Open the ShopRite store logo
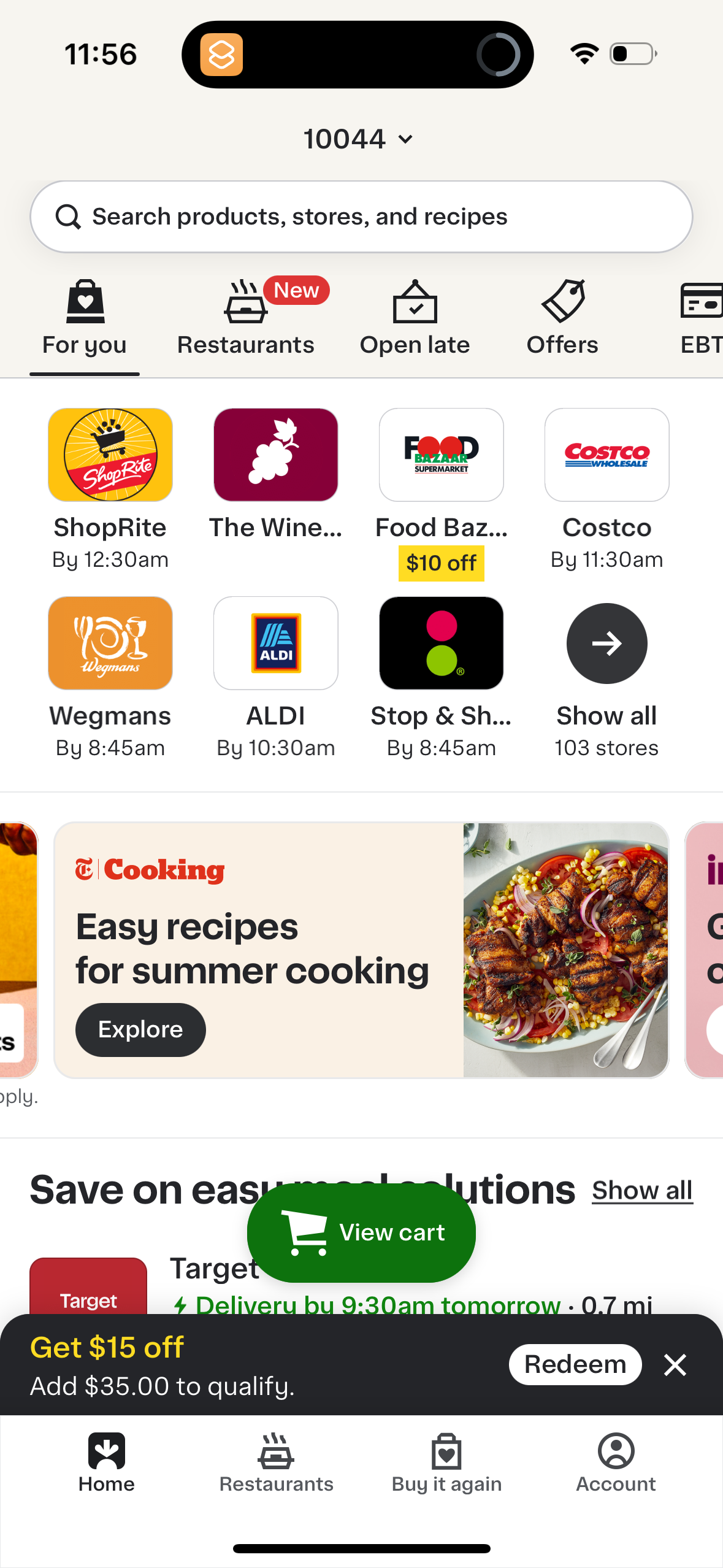This screenshot has height=1568, width=723. (x=110, y=455)
